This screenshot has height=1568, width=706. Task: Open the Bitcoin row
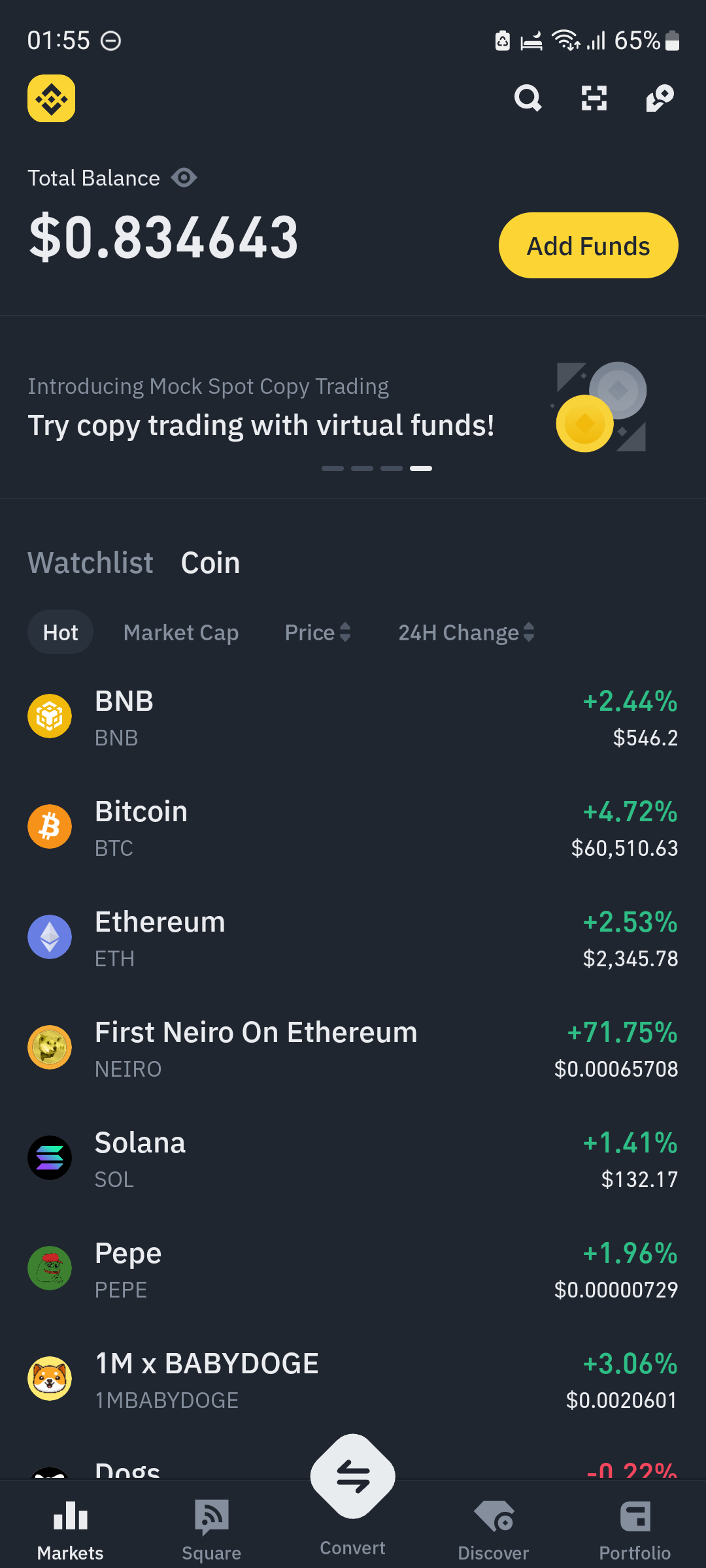pos(353,828)
